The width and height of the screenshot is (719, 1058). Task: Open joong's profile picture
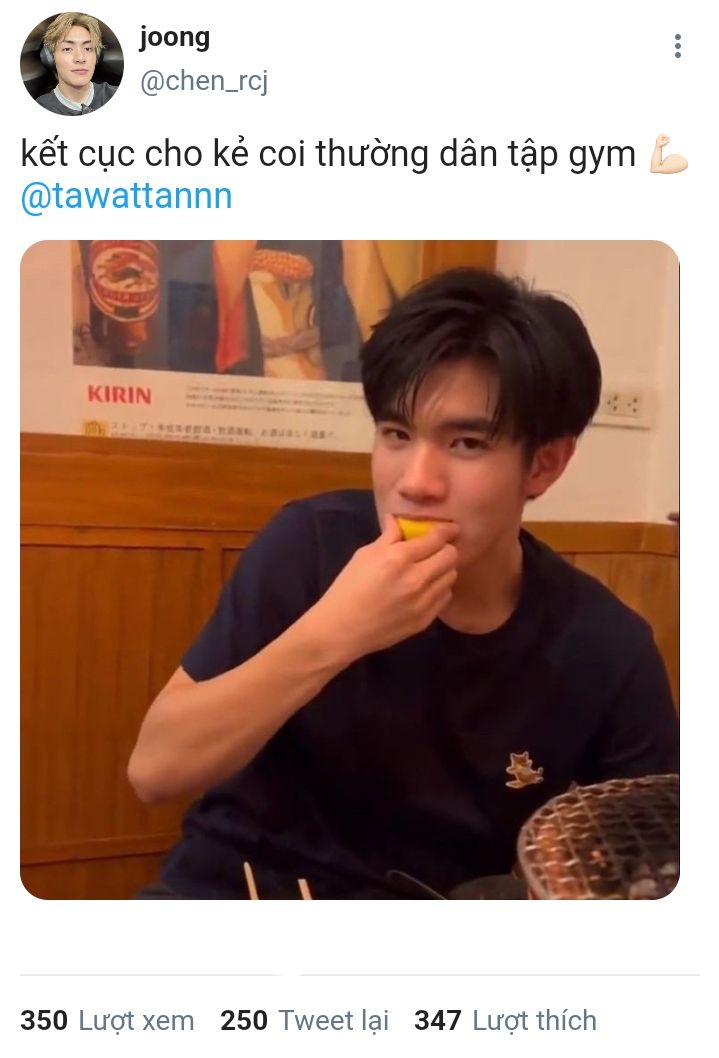pos(71,64)
